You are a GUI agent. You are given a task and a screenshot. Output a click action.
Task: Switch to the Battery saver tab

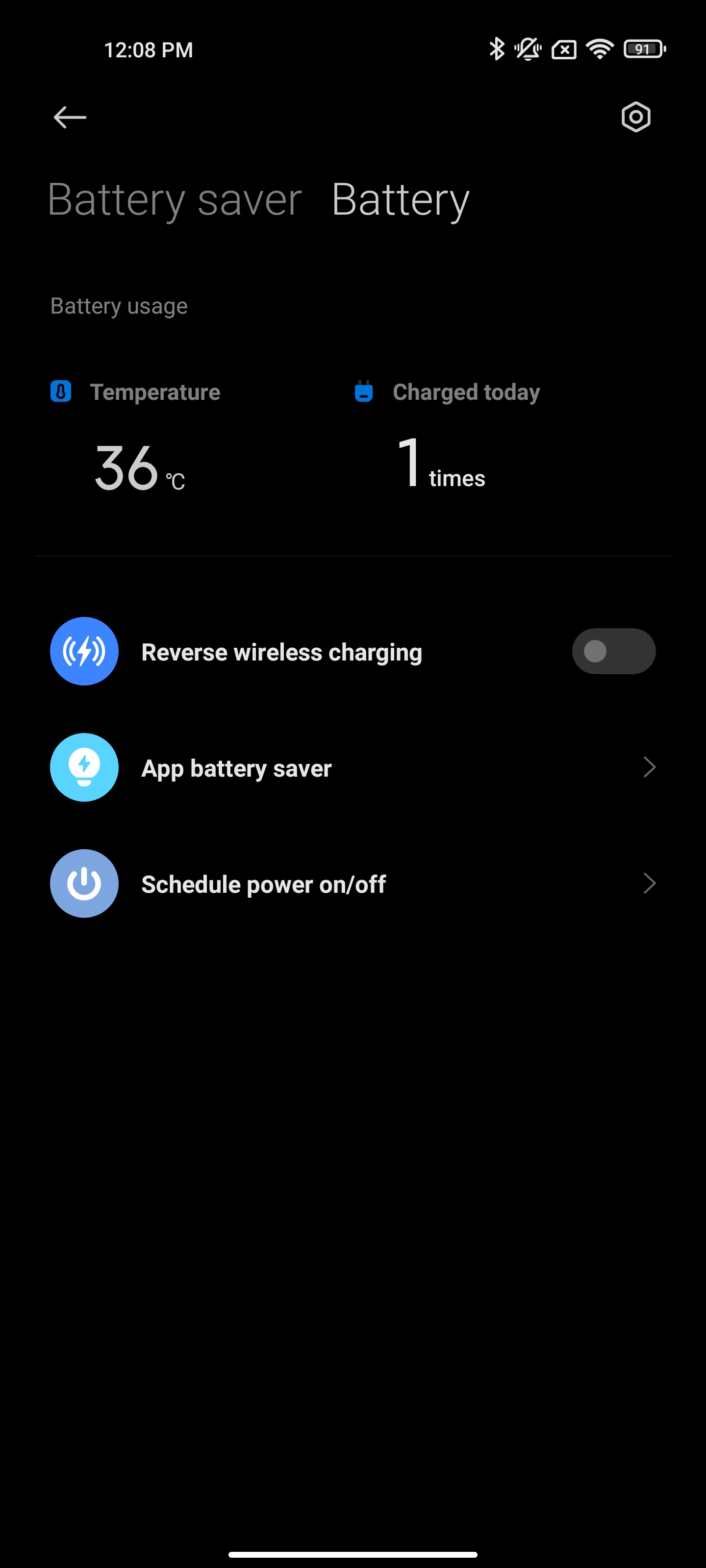click(x=174, y=199)
